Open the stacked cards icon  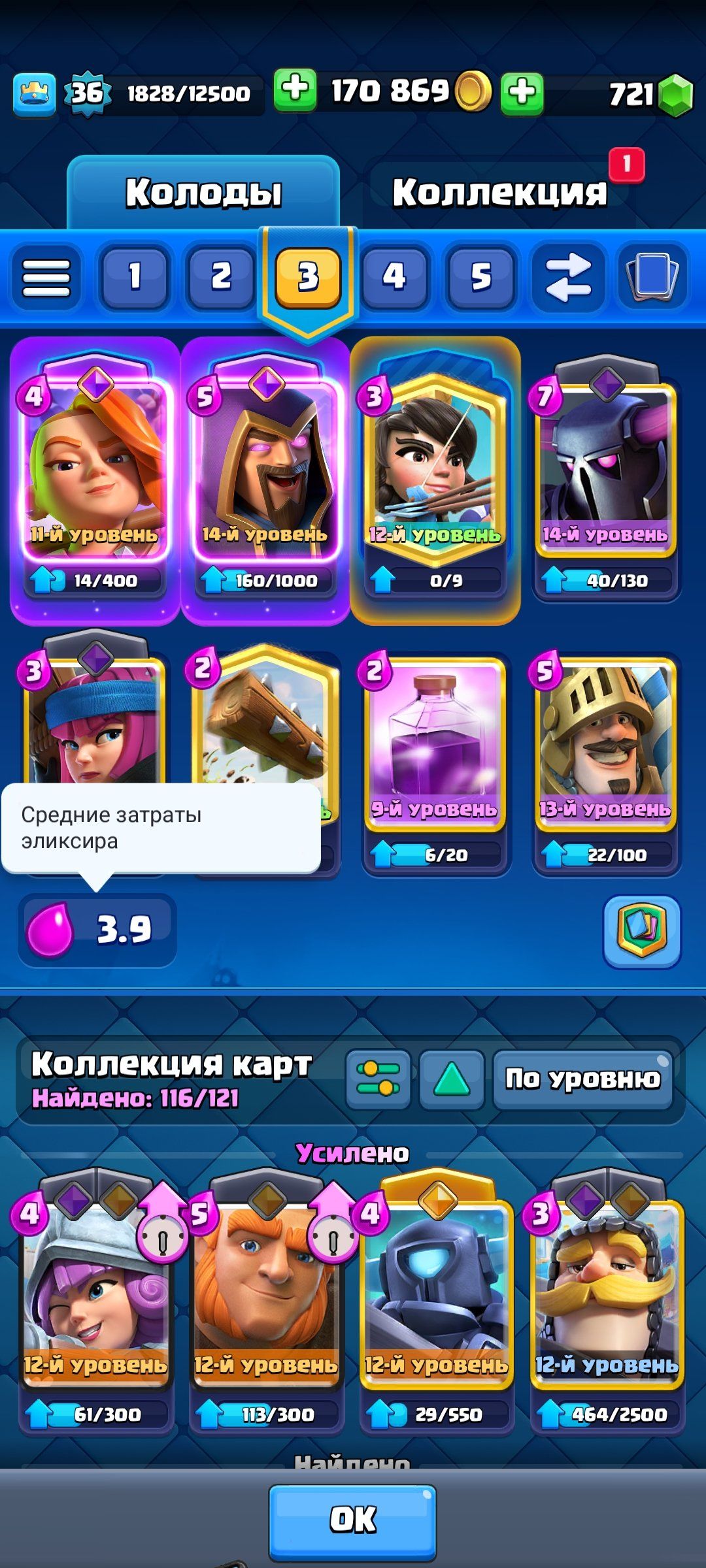coord(652,276)
